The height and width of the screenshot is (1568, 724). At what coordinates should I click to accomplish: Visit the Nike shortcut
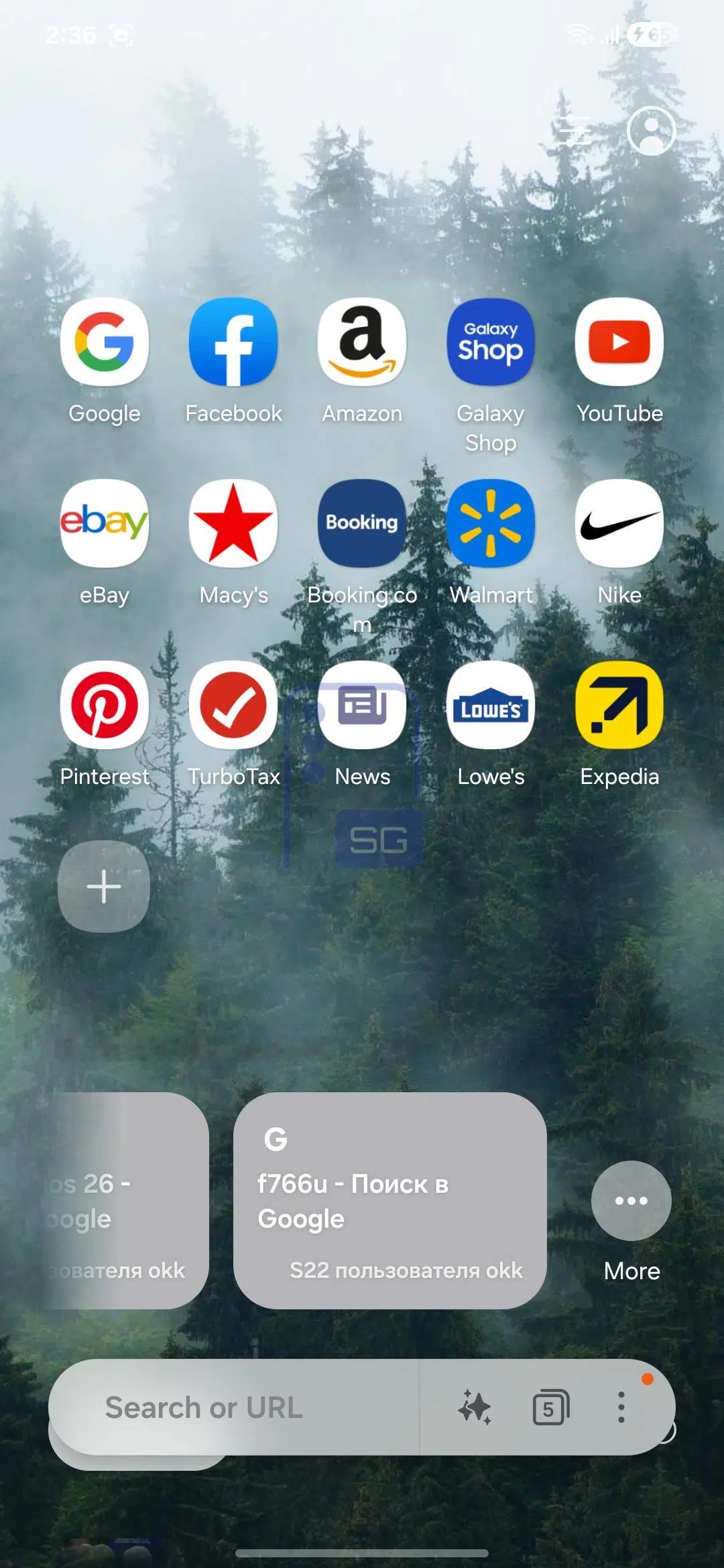tap(619, 523)
